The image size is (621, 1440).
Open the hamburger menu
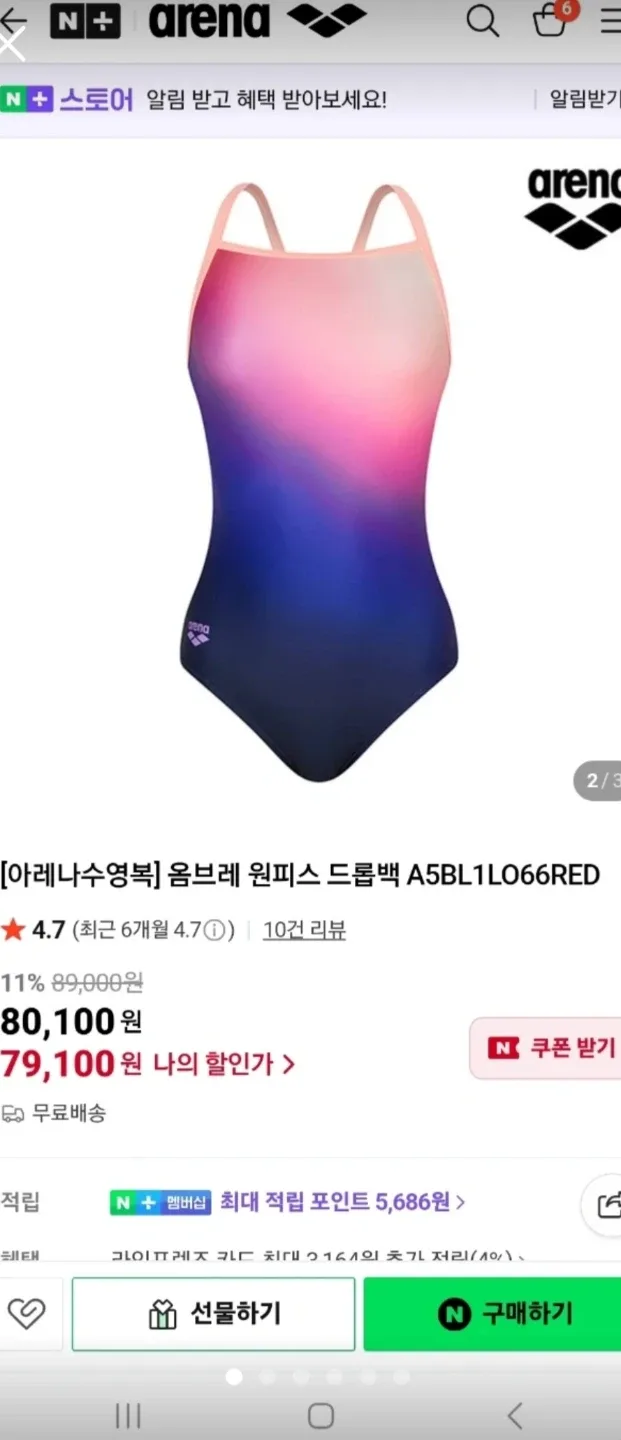(x=610, y=20)
